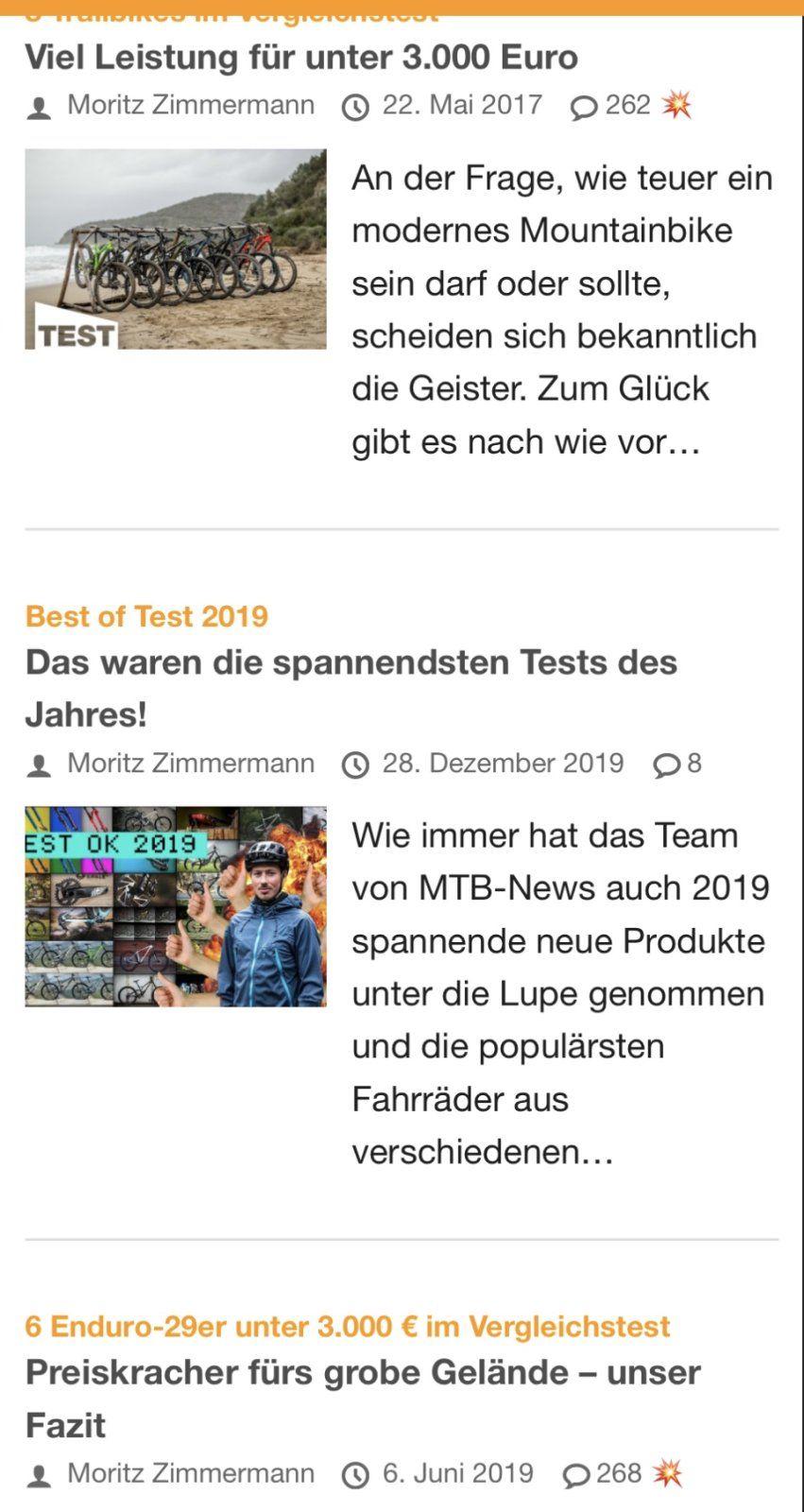
Task: View the 8 comments on Best of Test 2019
Action: coord(678,764)
